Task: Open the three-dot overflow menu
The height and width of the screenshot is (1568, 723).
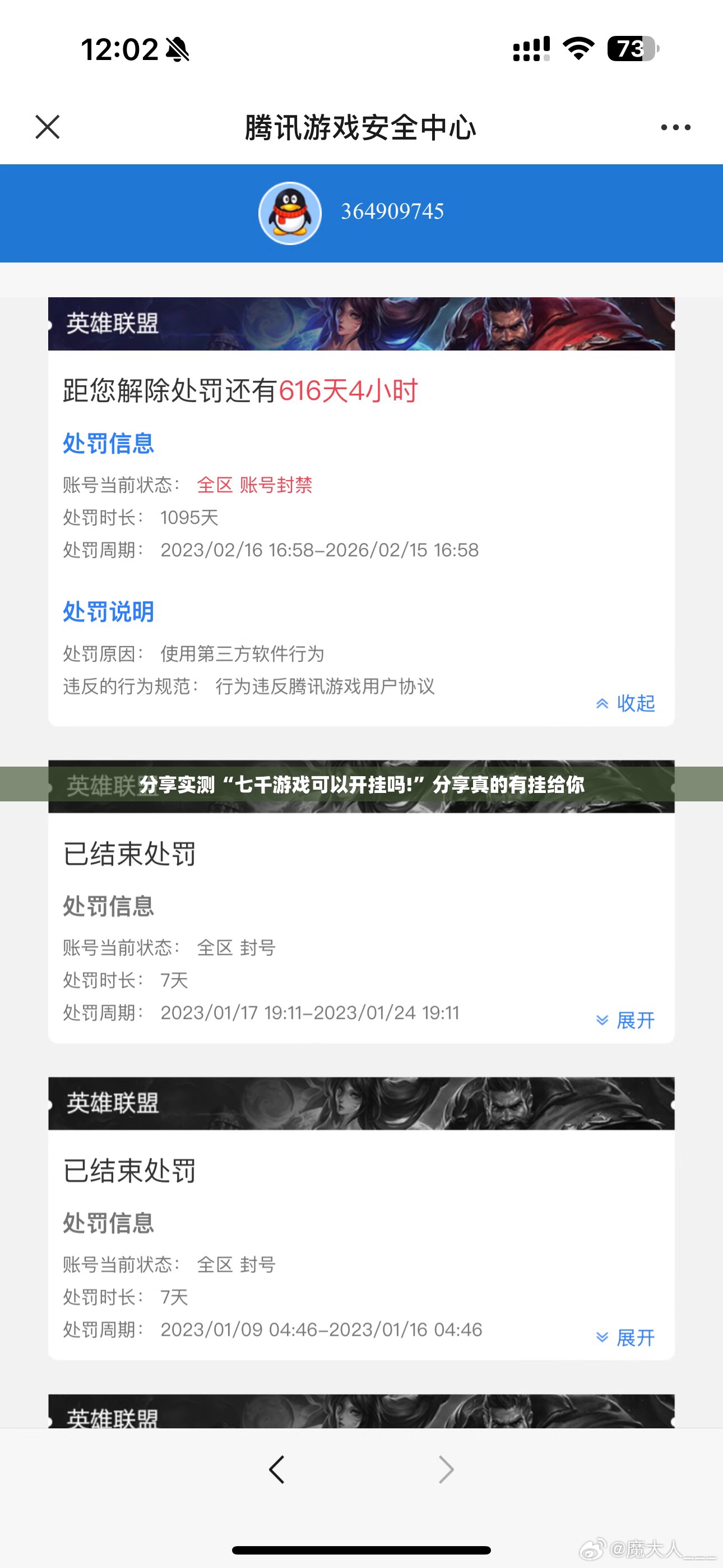Action: tap(675, 127)
